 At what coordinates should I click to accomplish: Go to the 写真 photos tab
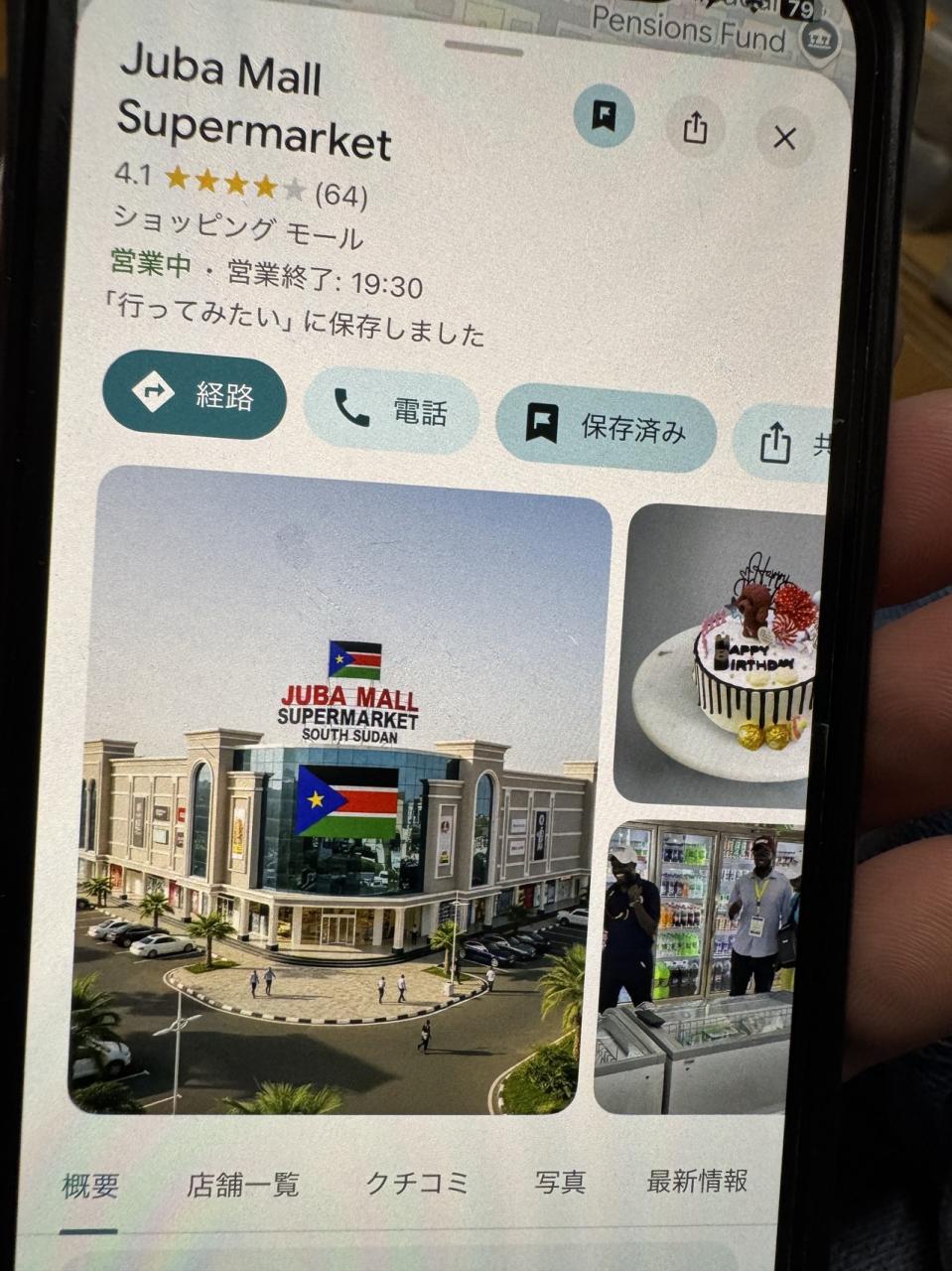click(x=560, y=1182)
